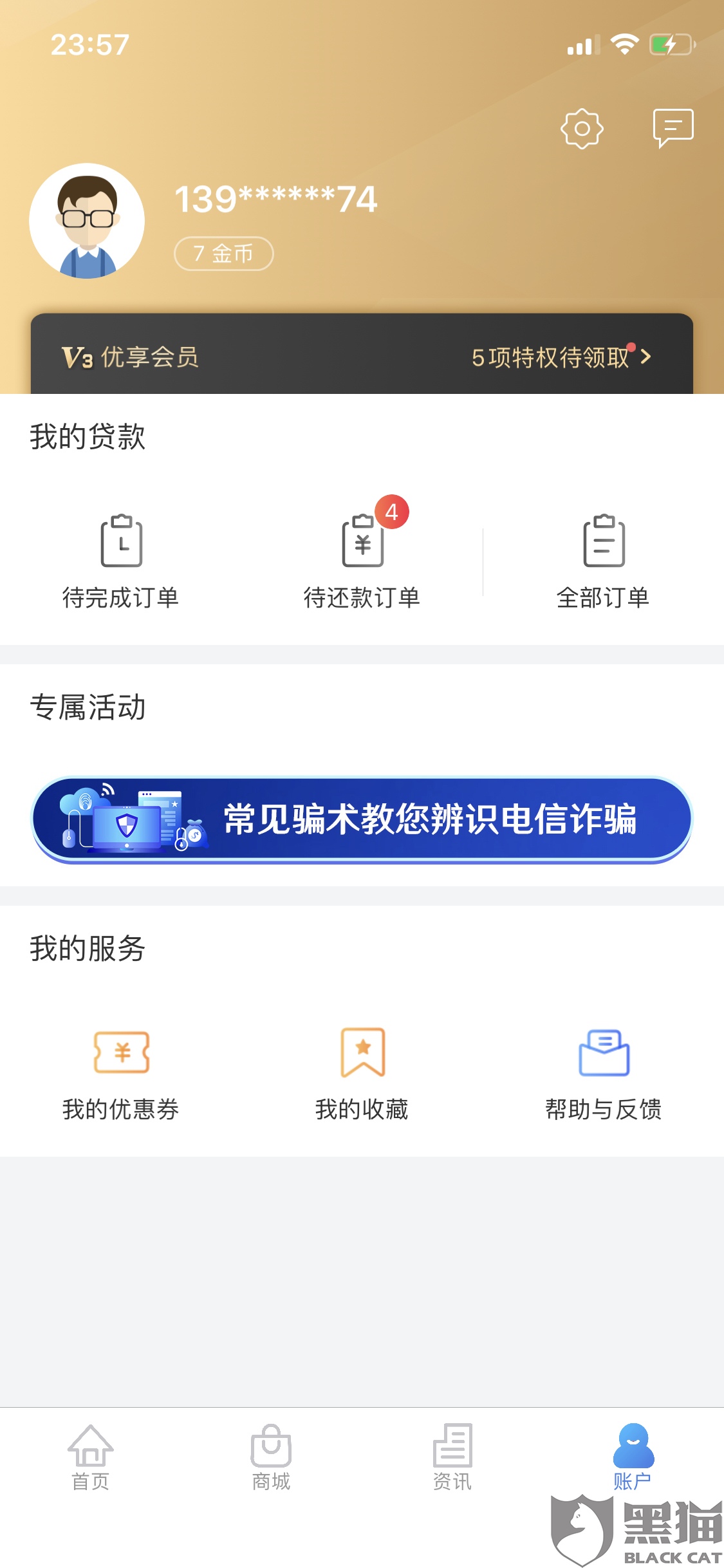View 待完成订单 pending orders
The image size is (724, 1568).
coord(121,560)
